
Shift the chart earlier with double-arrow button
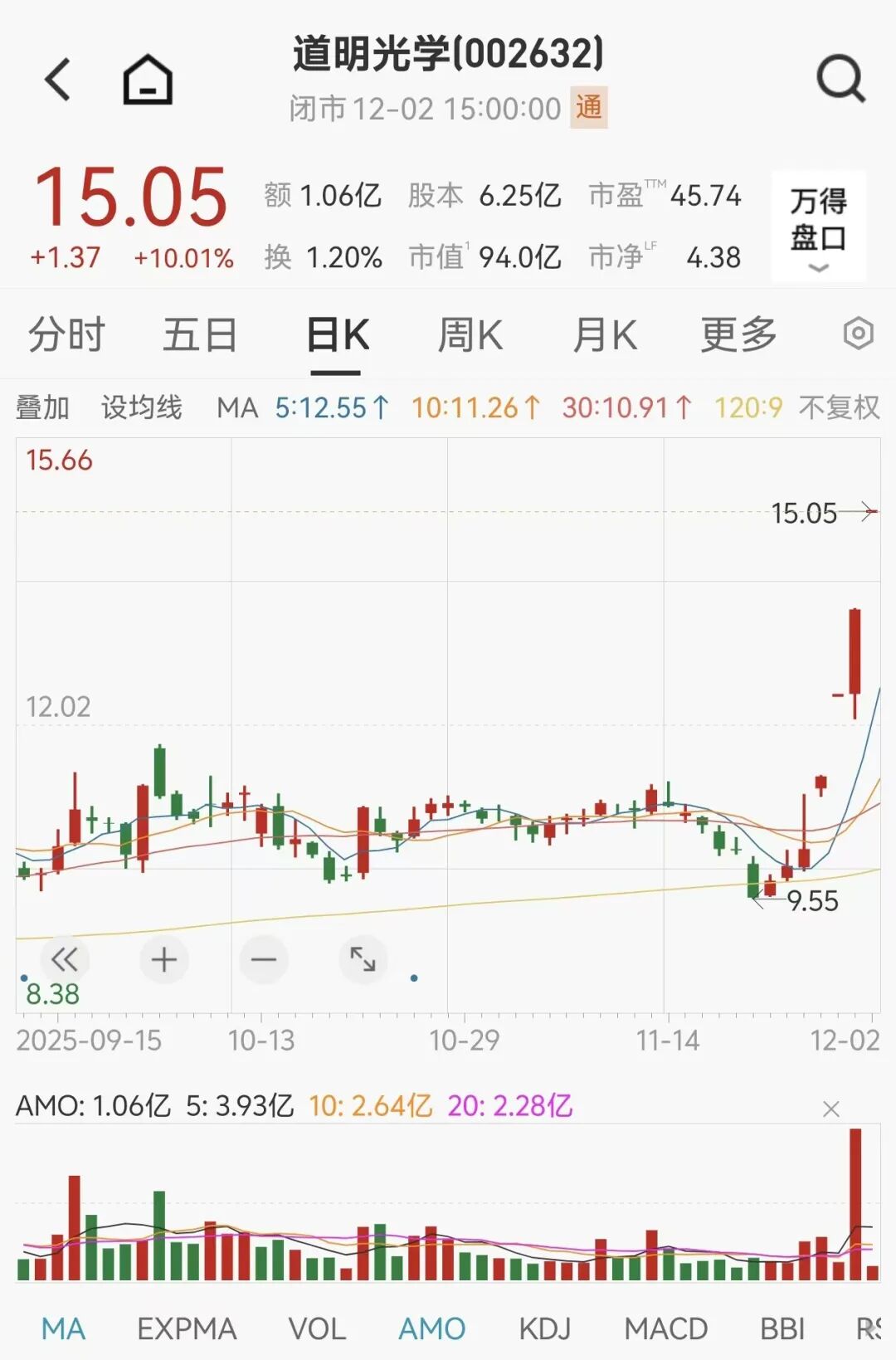[64, 959]
